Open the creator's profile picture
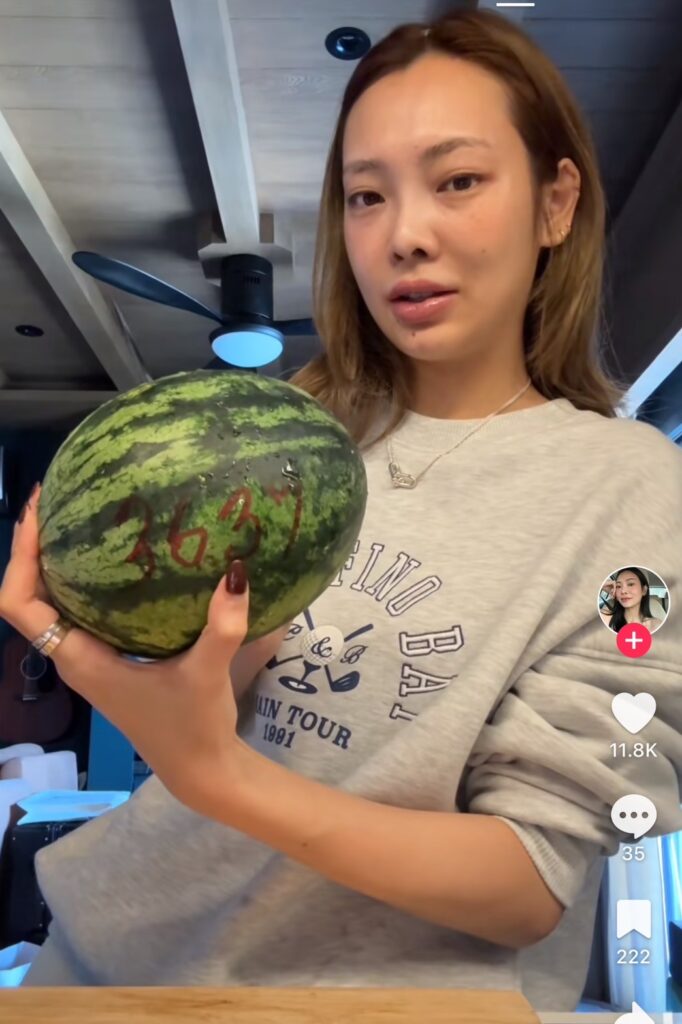 click(x=633, y=599)
